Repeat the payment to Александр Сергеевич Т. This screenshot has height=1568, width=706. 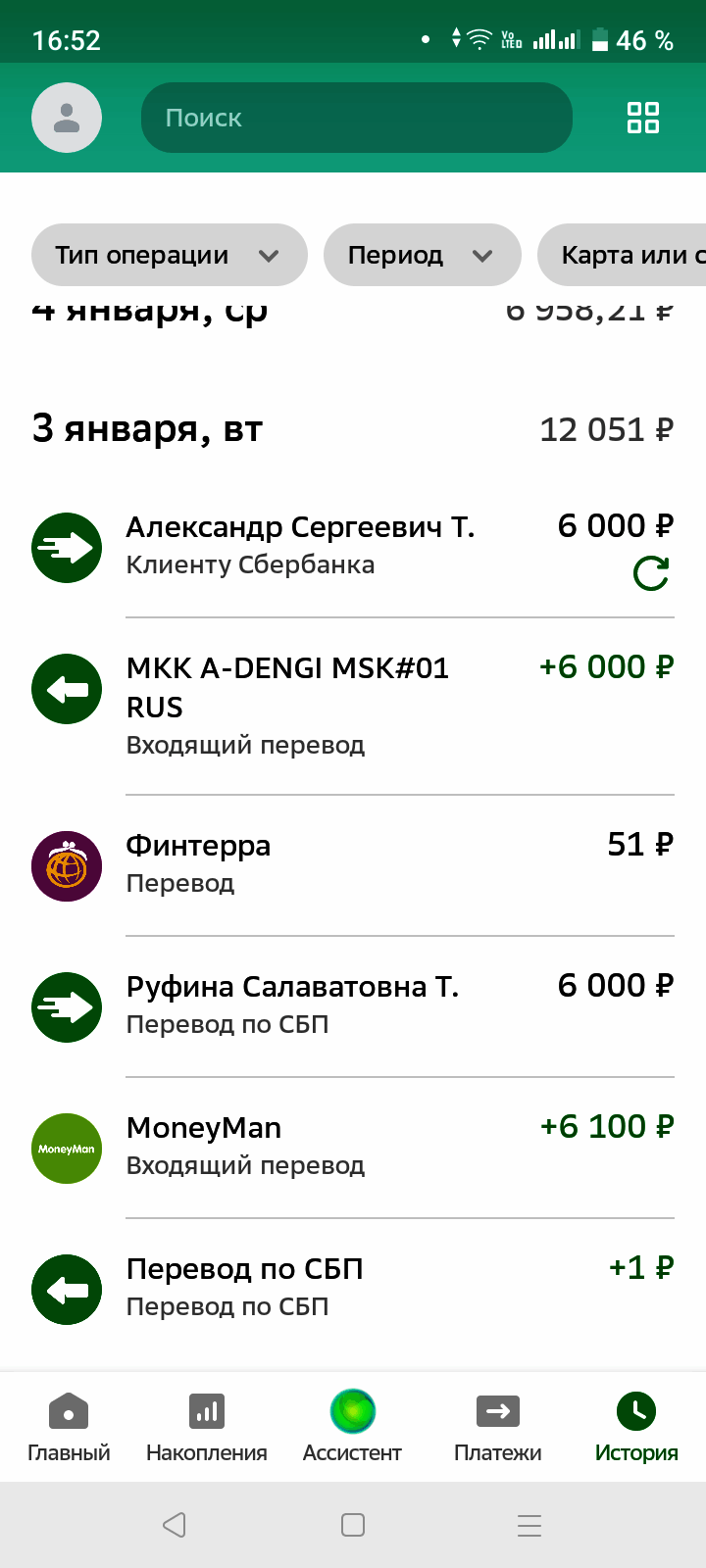[x=651, y=573]
